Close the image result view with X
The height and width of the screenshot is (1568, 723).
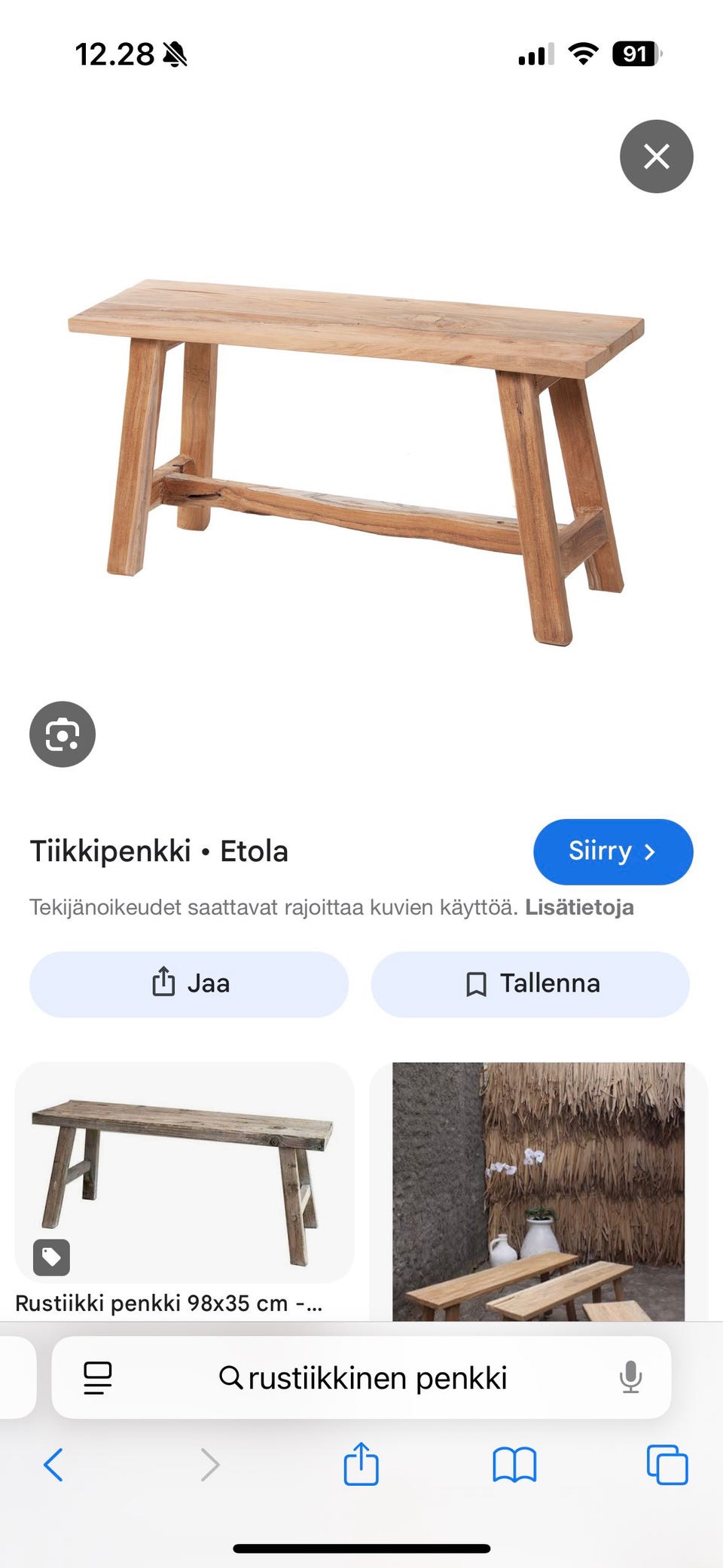(656, 156)
